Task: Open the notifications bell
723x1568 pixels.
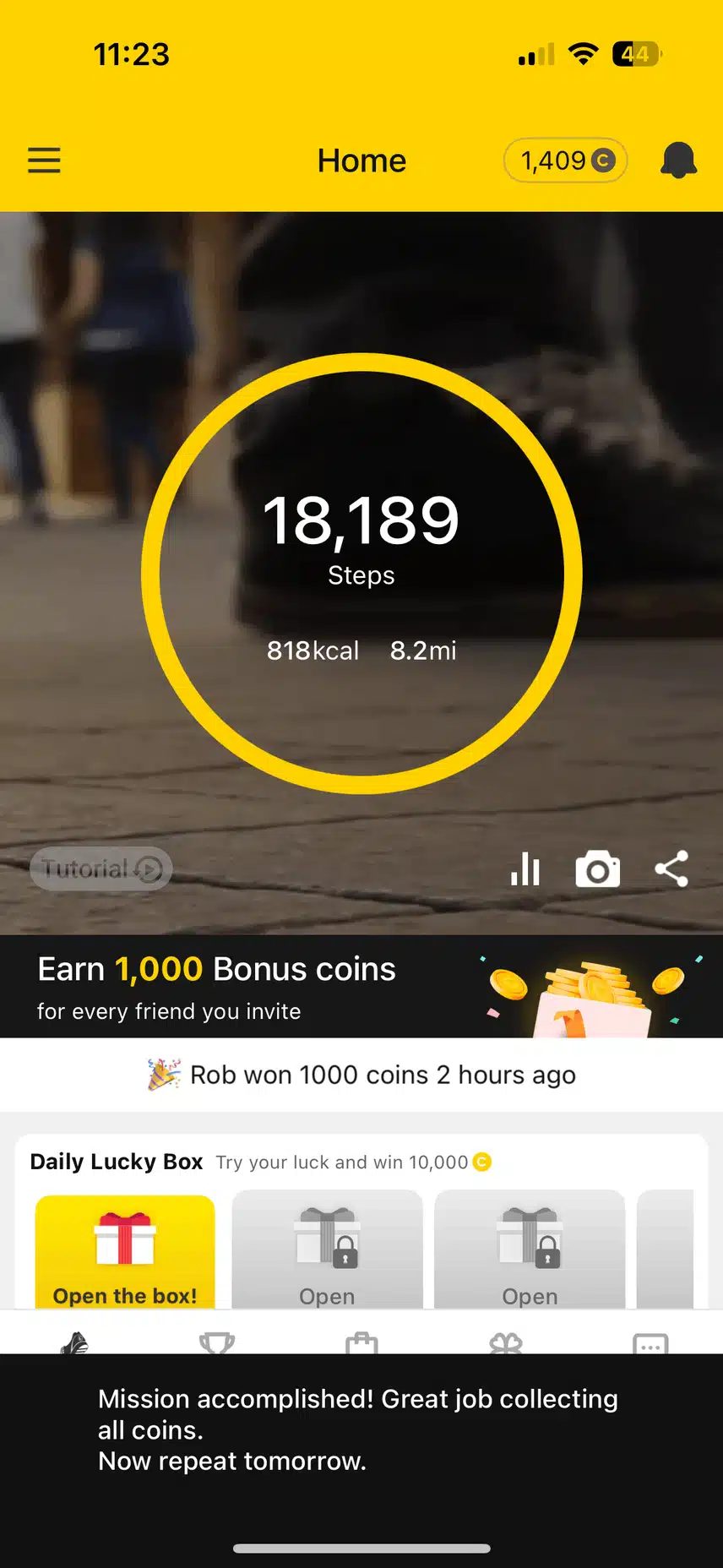Action: [x=678, y=161]
